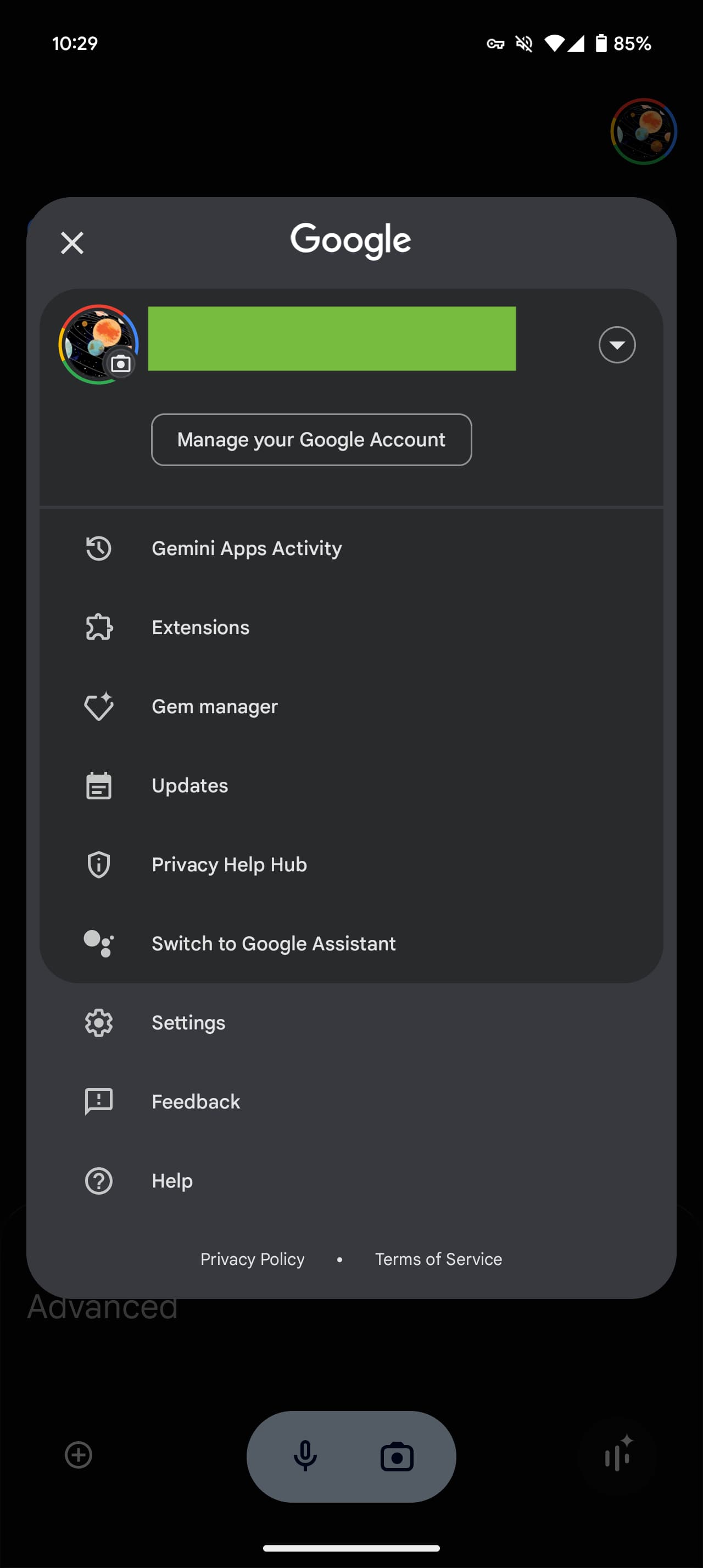Open Gemini Apps Activity
The width and height of the screenshot is (703, 1568).
[x=246, y=548]
